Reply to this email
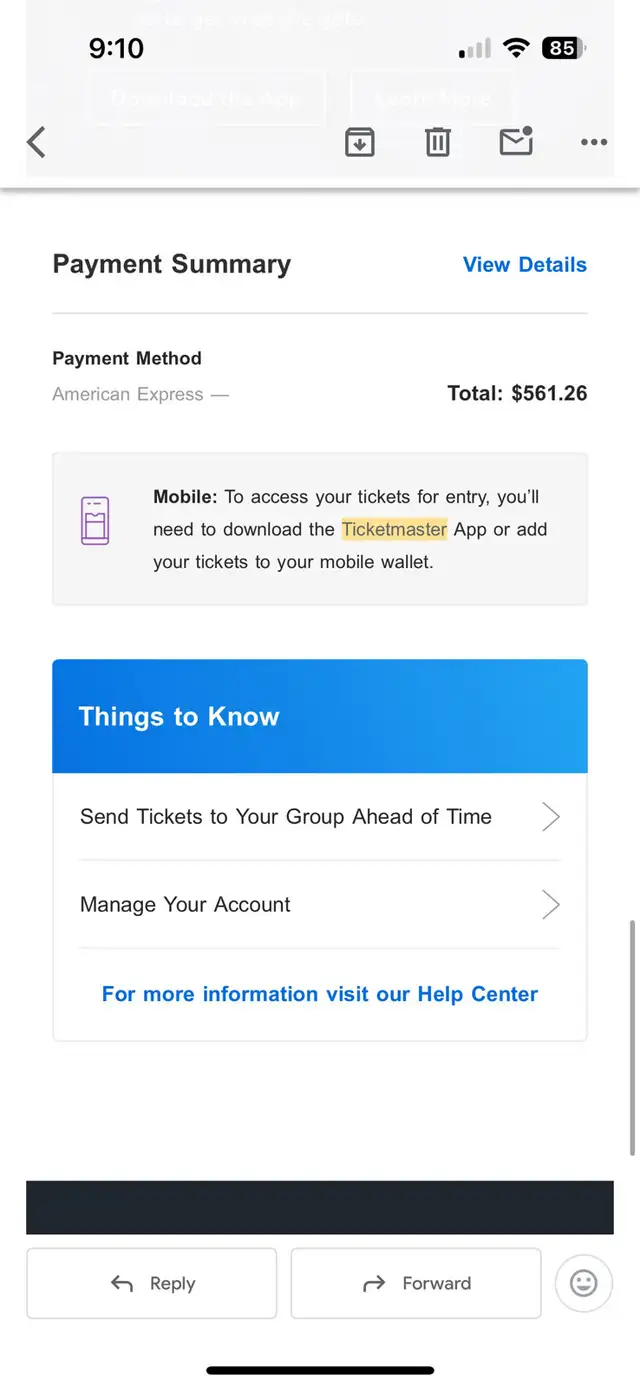The width and height of the screenshot is (640, 1388). (151, 1283)
